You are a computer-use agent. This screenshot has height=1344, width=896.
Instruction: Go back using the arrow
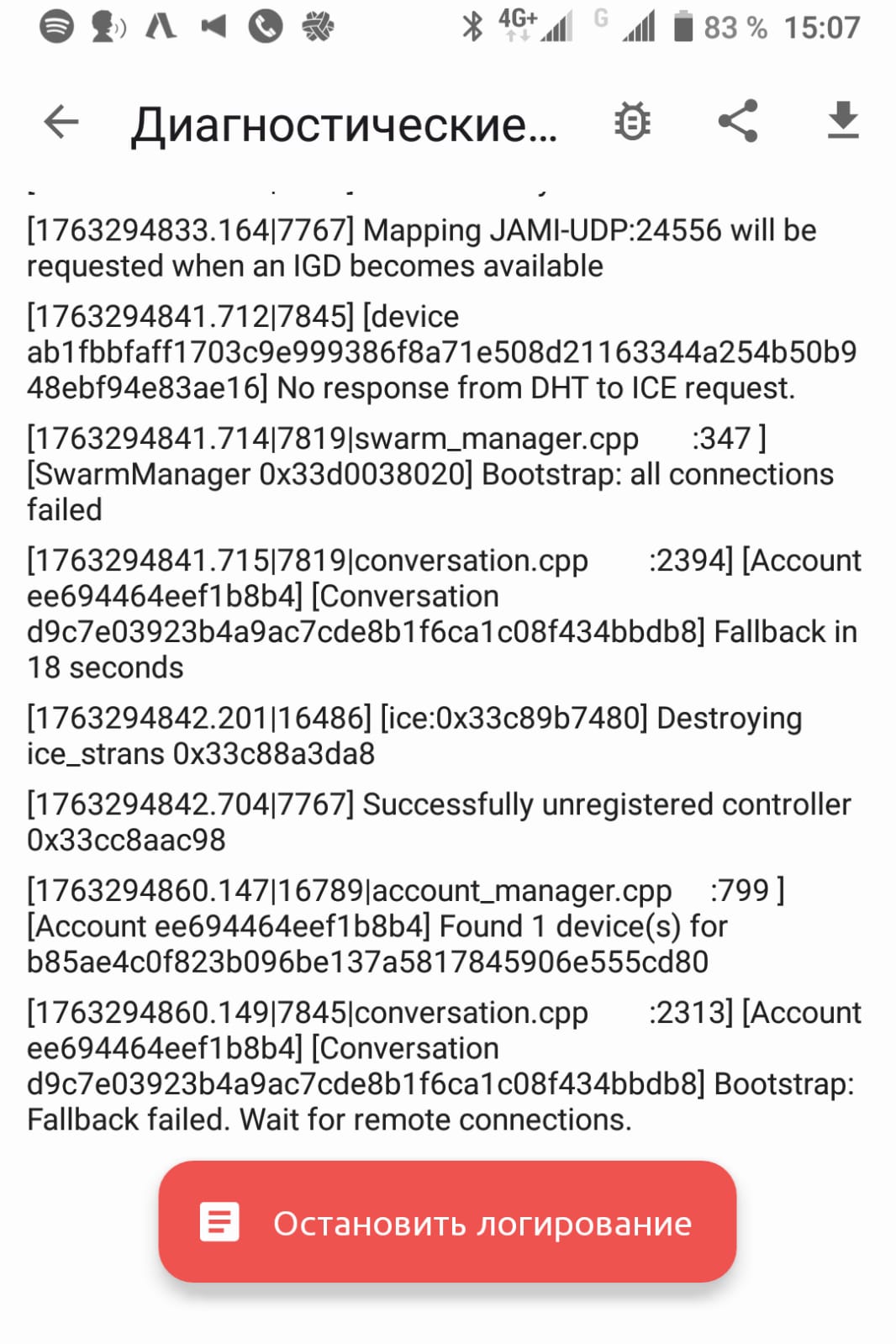click(x=61, y=123)
